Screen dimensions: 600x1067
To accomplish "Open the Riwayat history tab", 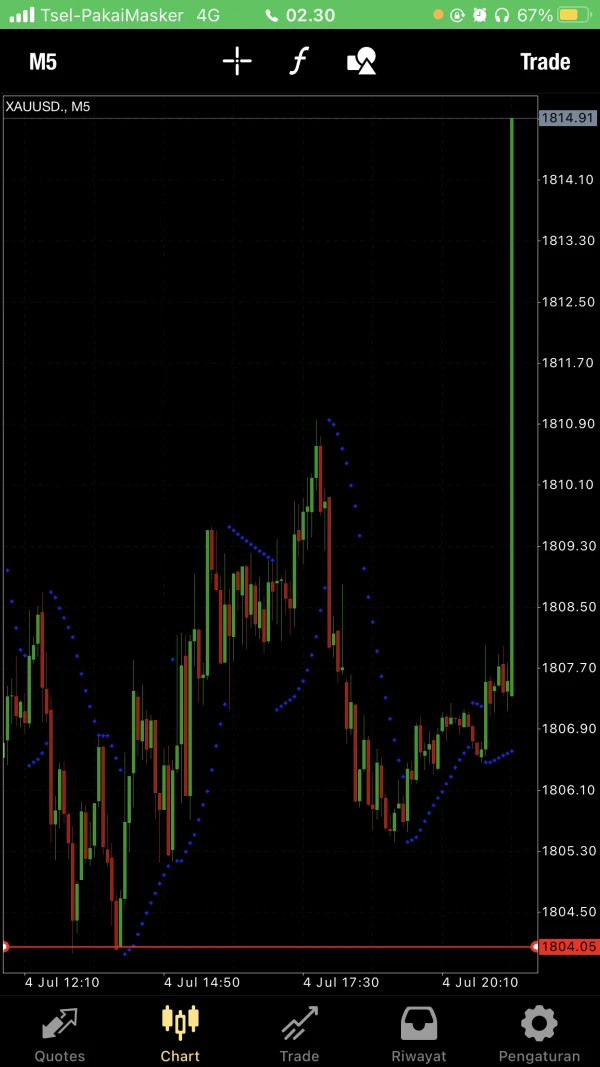I will click(419, 1033).
